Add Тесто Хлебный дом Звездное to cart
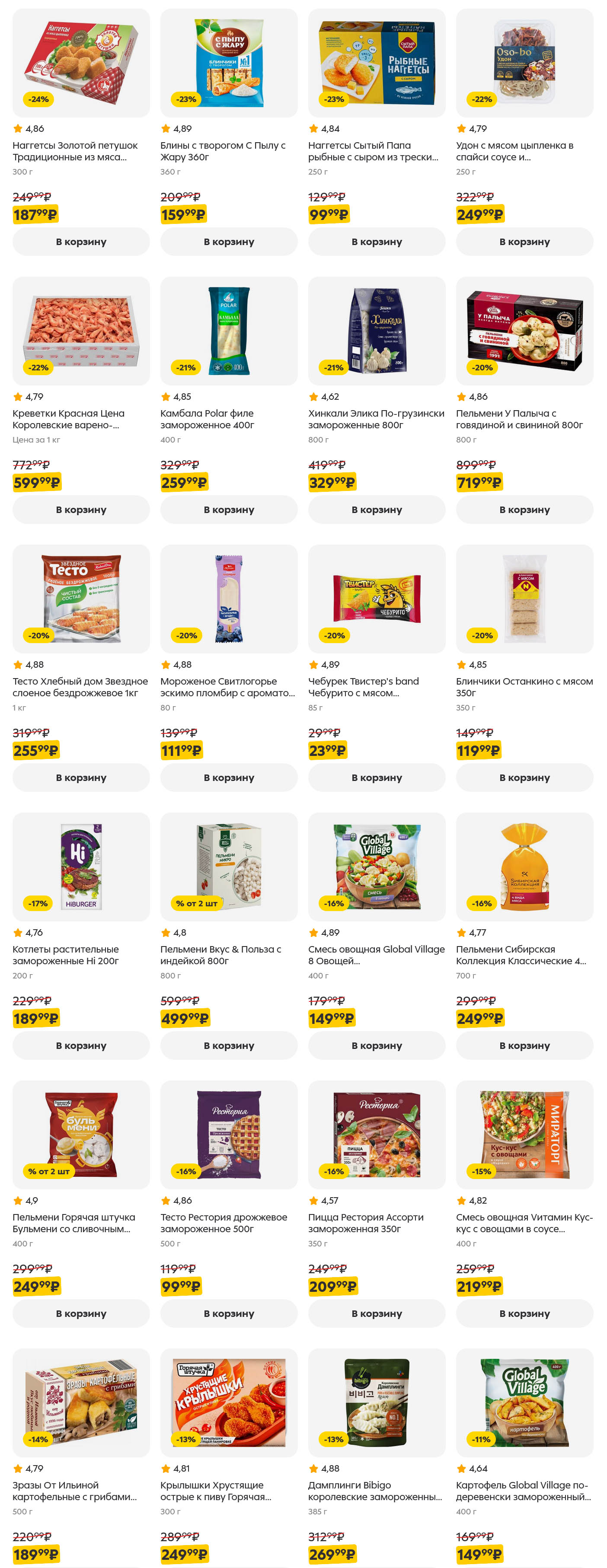 click(81, 778)
